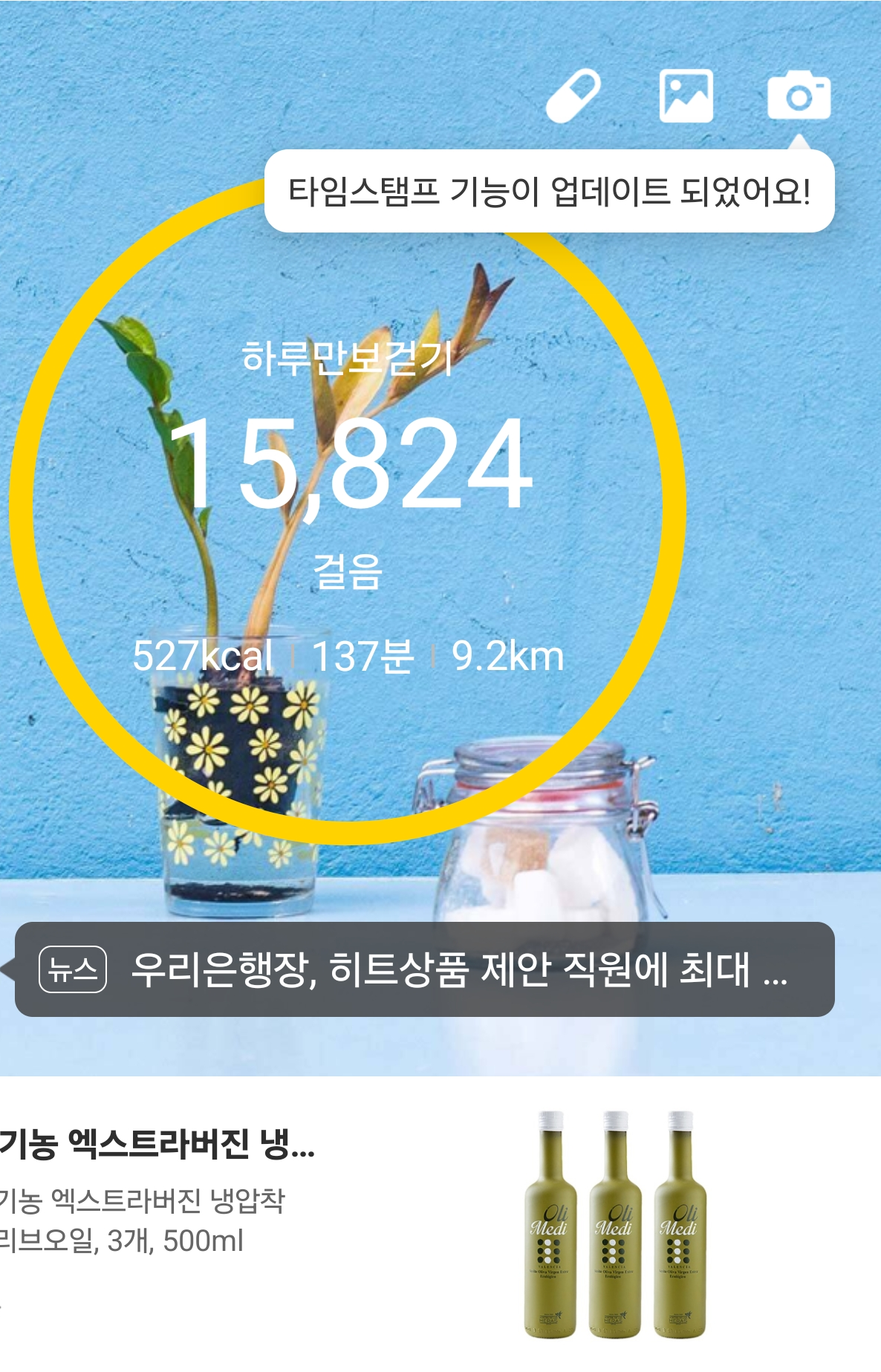
Task: Open the timestamp camera
Action: [799, 96]
